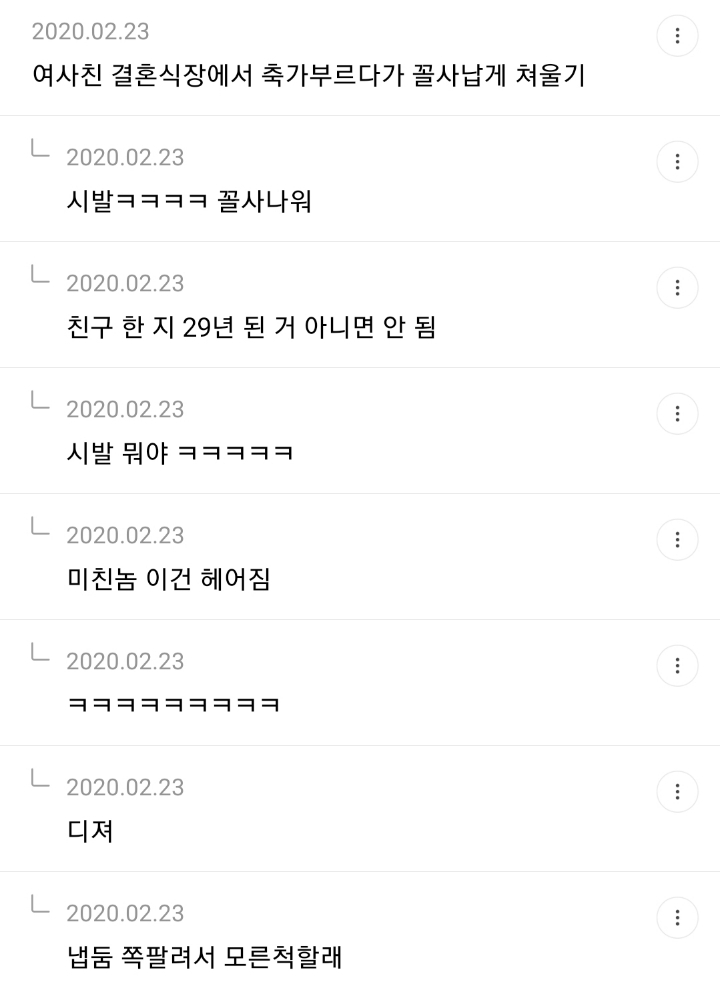Open options for reply mentioning 29년
The width and height of the screenshot is (720, 994).
pyautogui.click(x=677, y=288)
